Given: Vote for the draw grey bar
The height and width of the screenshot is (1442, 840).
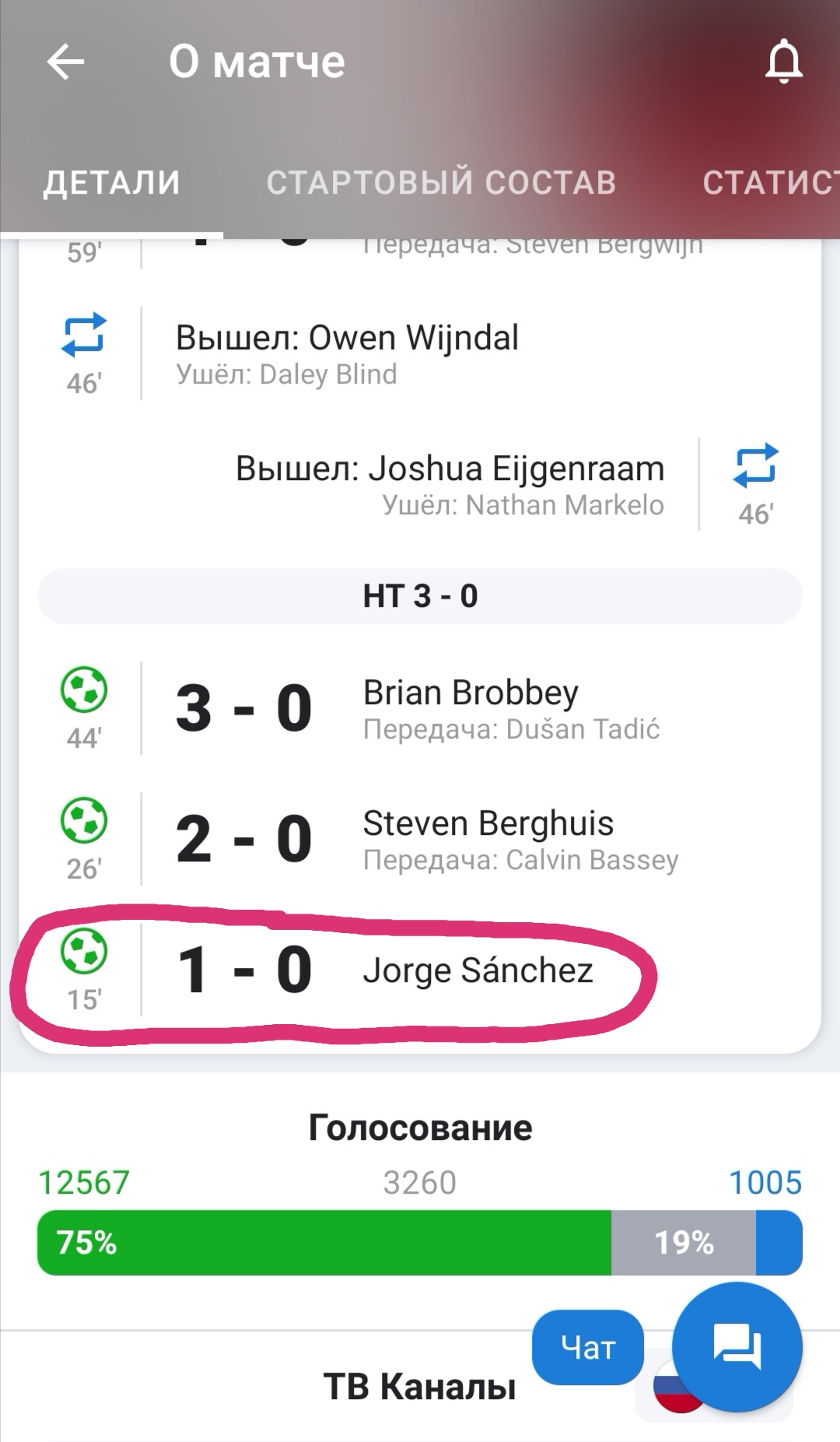Looking at the screenshot, I should [x=684, y=1242].
